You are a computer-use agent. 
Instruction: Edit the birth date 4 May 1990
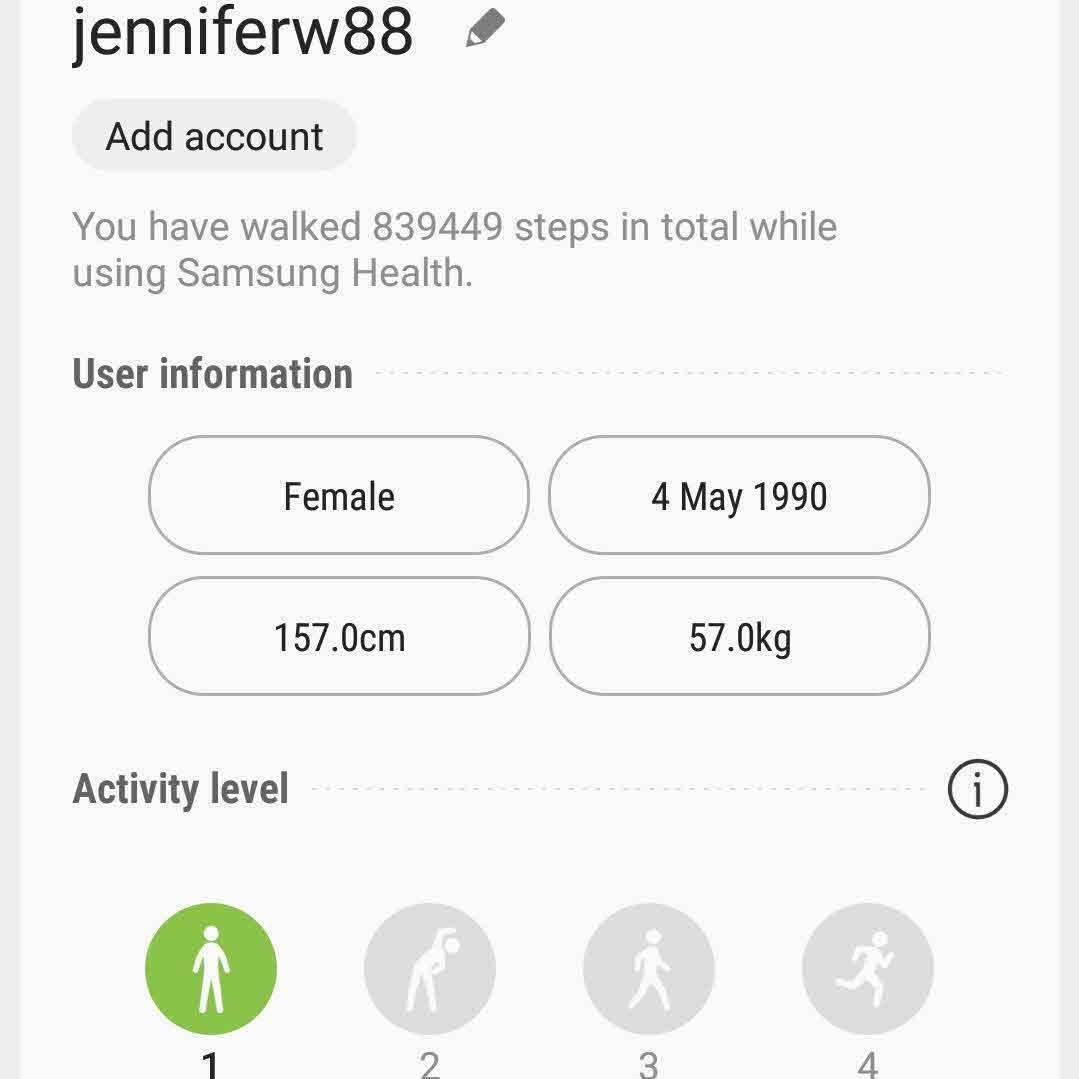coord(739,496)
